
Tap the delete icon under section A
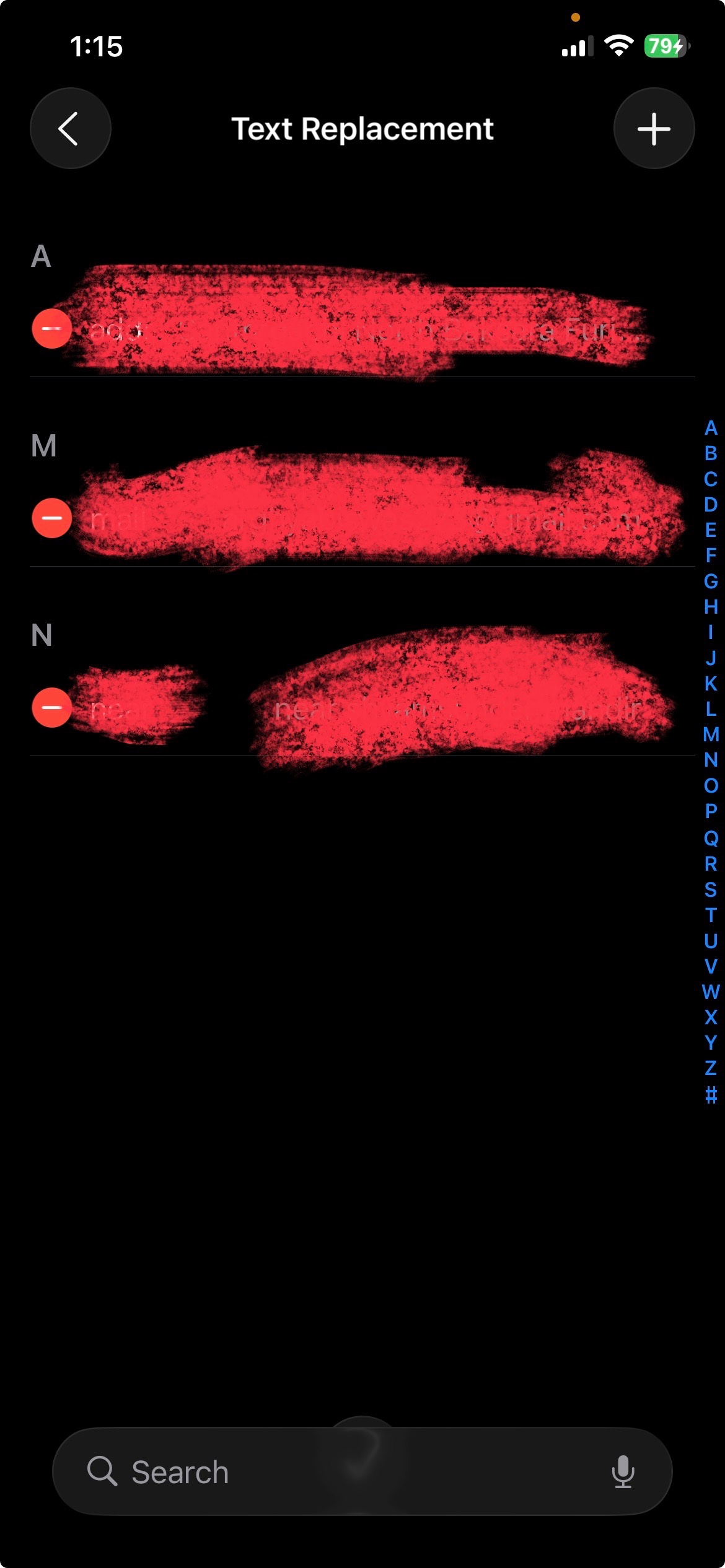[52, 328]
